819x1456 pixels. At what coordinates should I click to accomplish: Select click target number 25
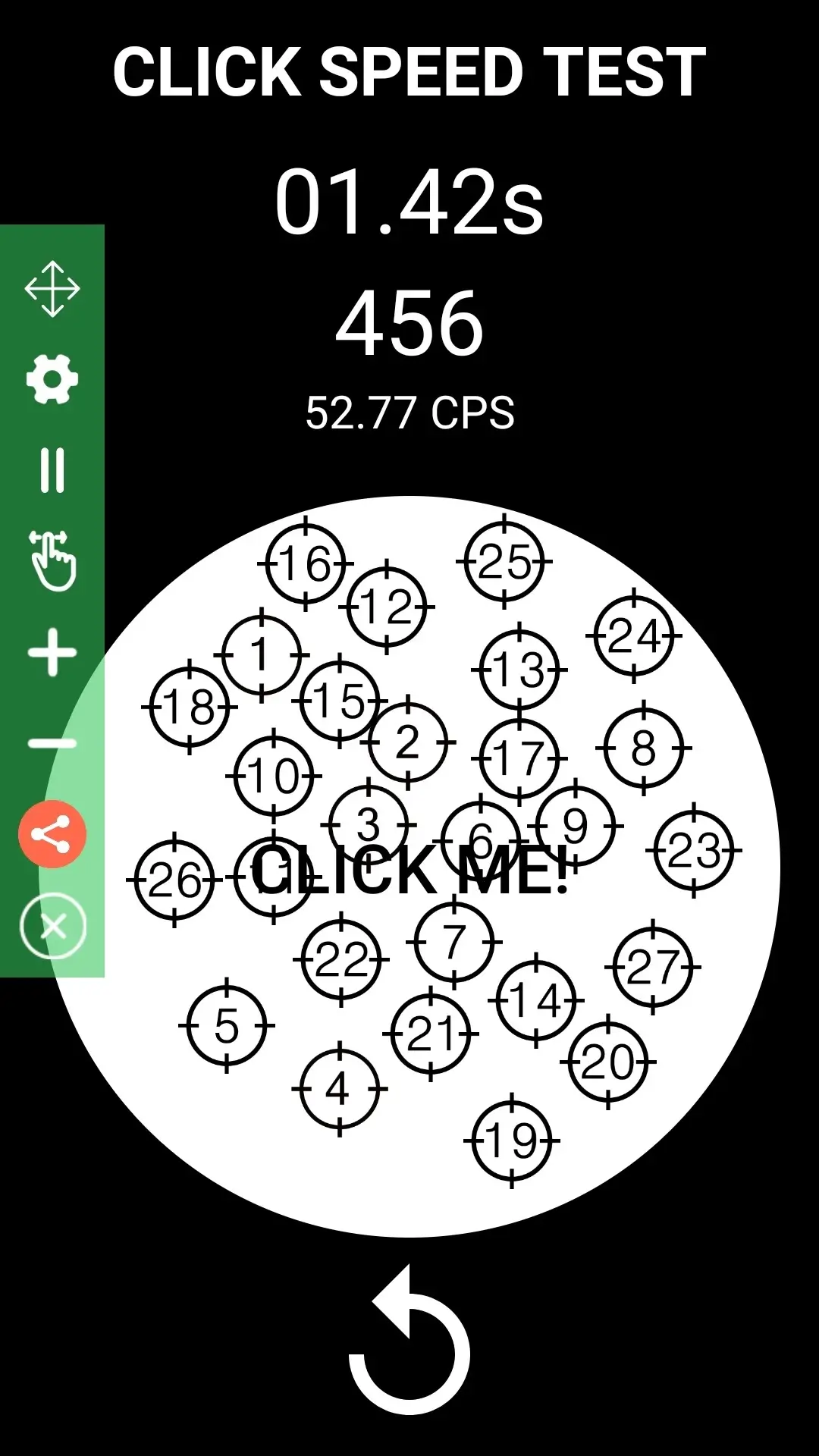(505, 562)
